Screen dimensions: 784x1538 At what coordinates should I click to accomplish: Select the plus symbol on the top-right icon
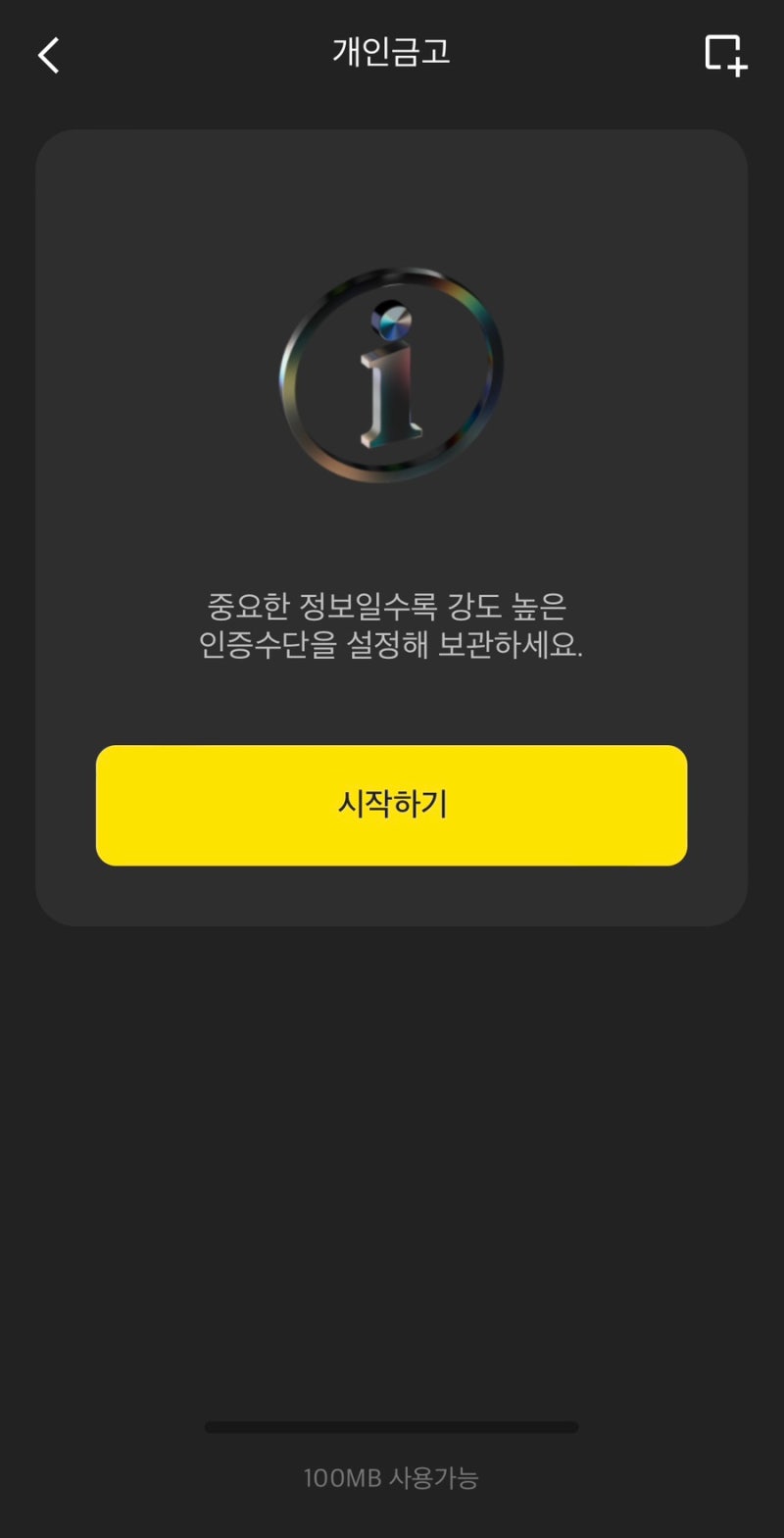(737, 67)
